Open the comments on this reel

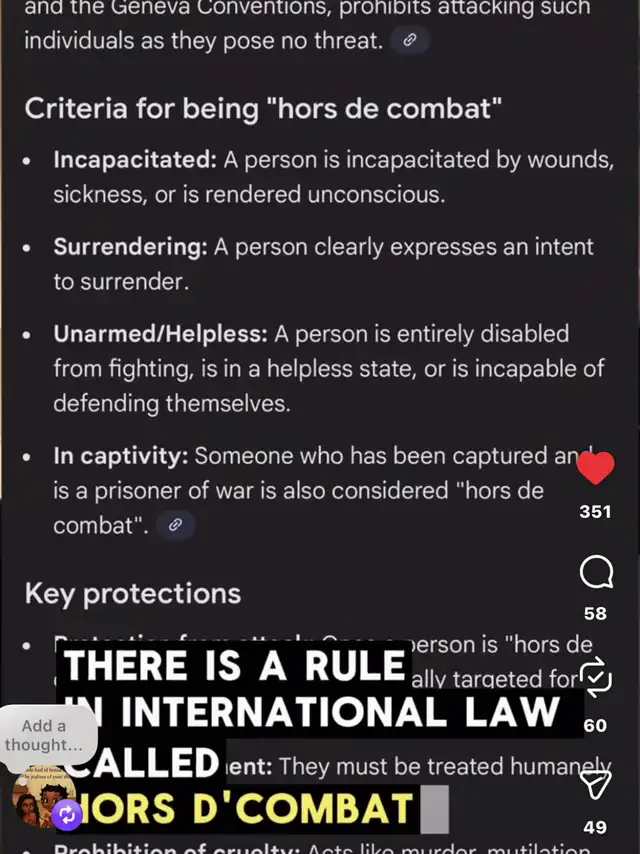pyautogui.click(x=596, y=574)
